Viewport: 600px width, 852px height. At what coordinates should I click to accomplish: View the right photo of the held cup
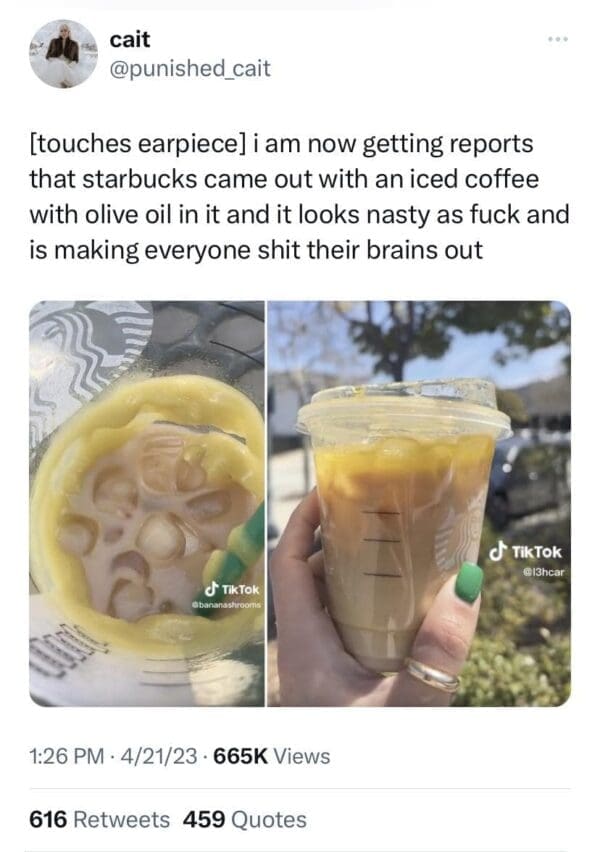[x=419, y=503]
